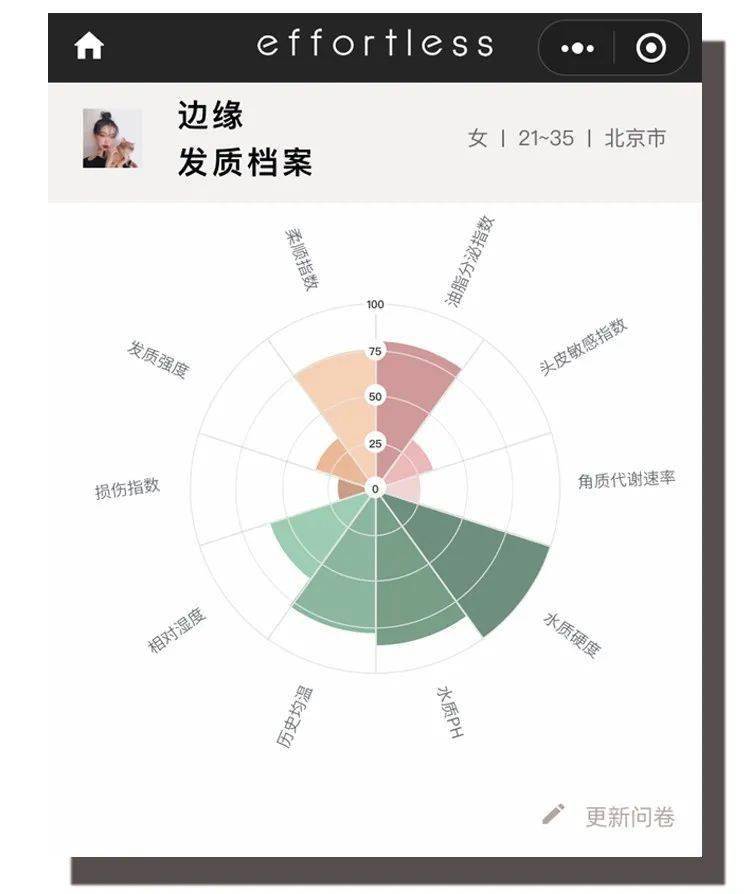Tap the 100 scale marker on the radar chart
This screenshot has width=750, height=894.
pyautogui.click(x=375, y=303)
